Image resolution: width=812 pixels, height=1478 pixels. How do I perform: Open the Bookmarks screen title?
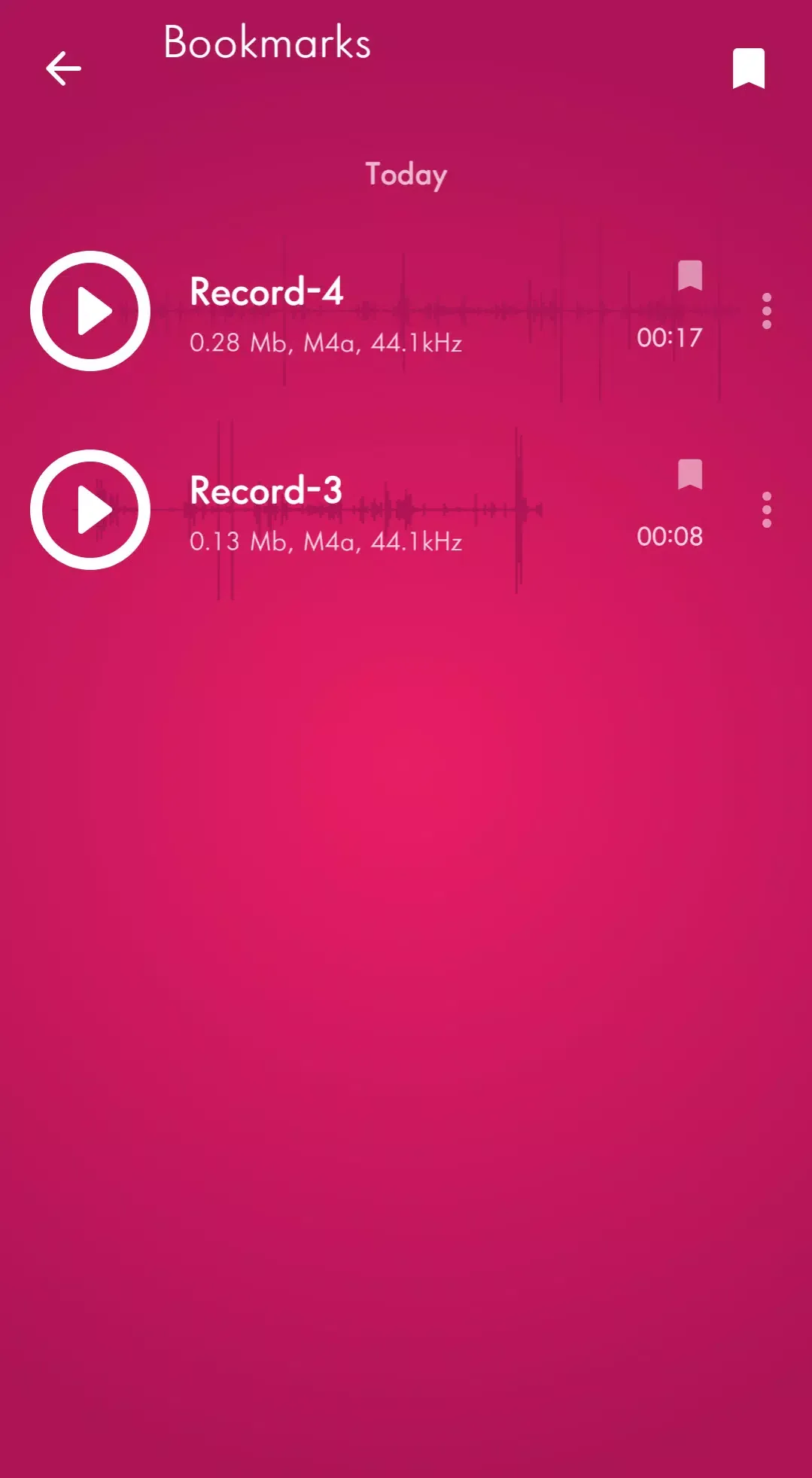coord(267,43)
